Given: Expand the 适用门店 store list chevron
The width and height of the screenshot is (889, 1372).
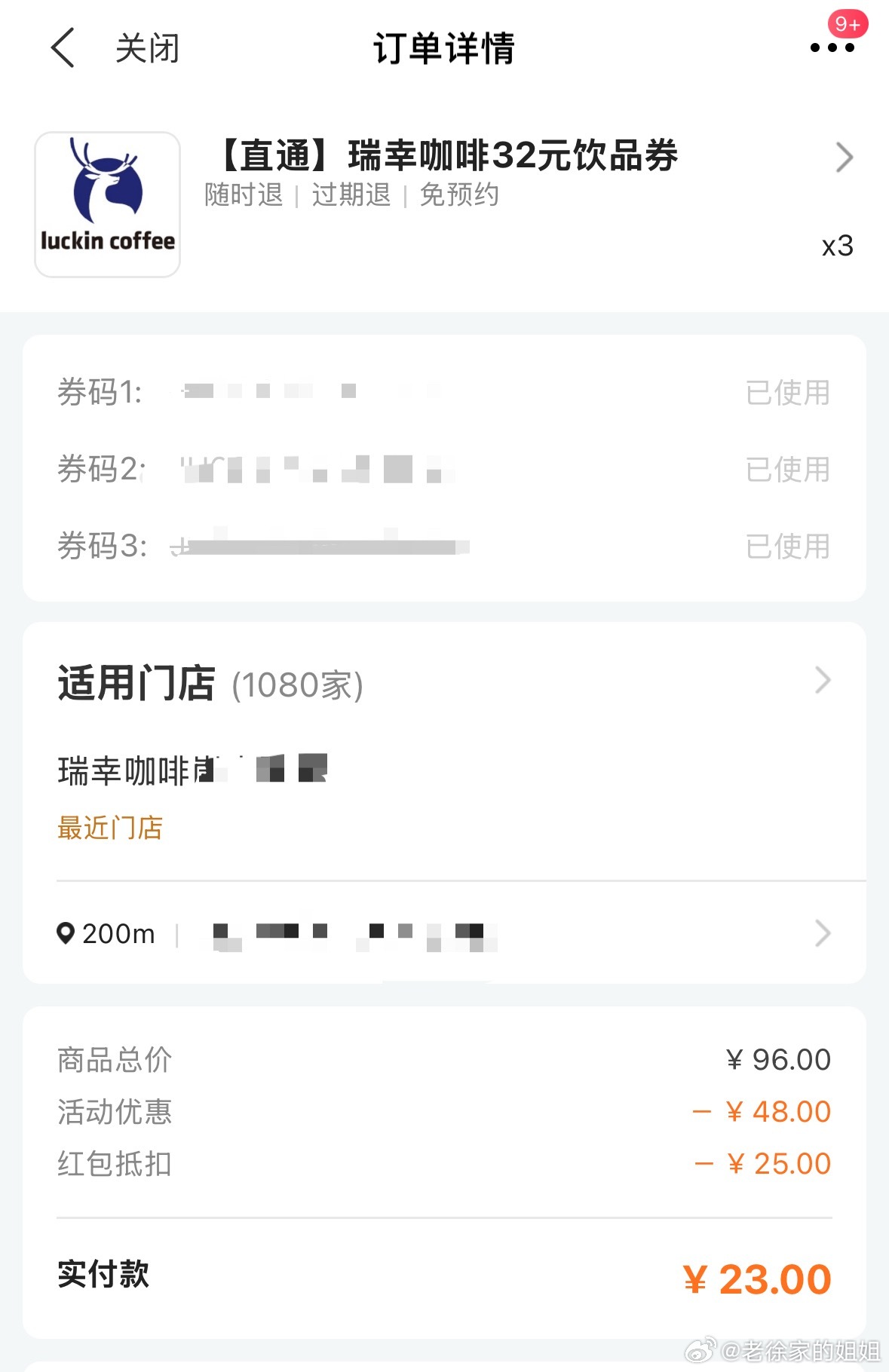Looking at the screenshot, I should (822, 681).
